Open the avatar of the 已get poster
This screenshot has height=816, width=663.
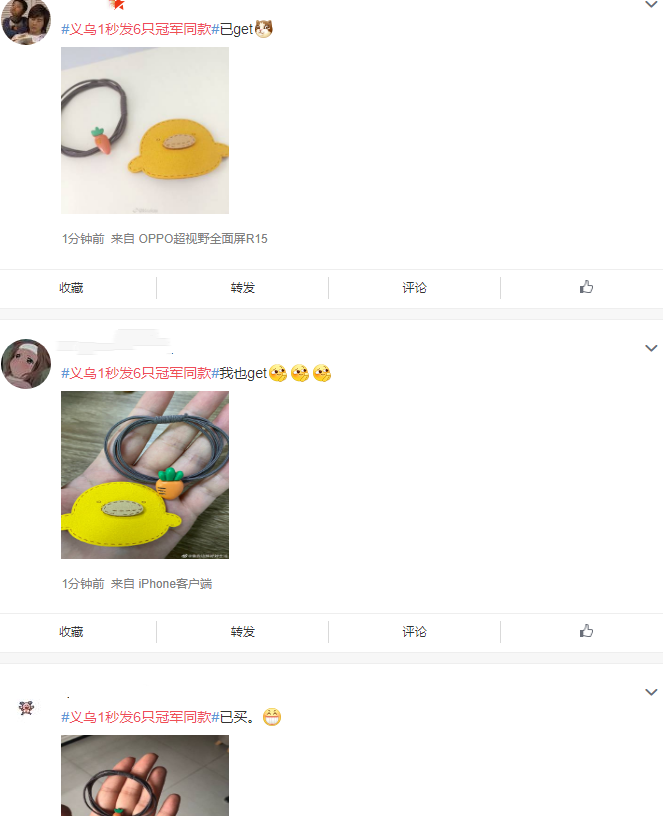26,20
